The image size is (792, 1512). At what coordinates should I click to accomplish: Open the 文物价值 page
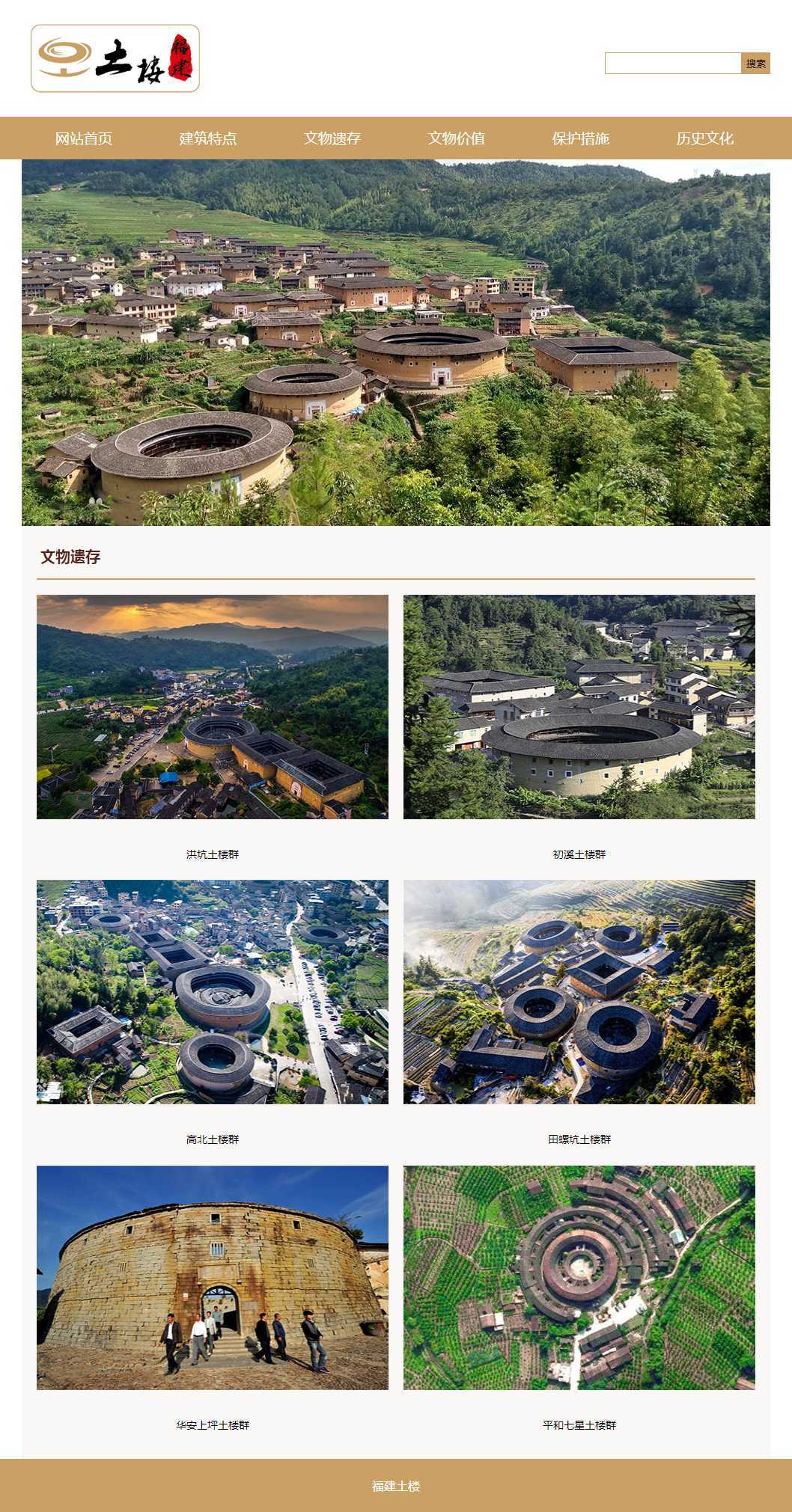(x=457, y=138)
